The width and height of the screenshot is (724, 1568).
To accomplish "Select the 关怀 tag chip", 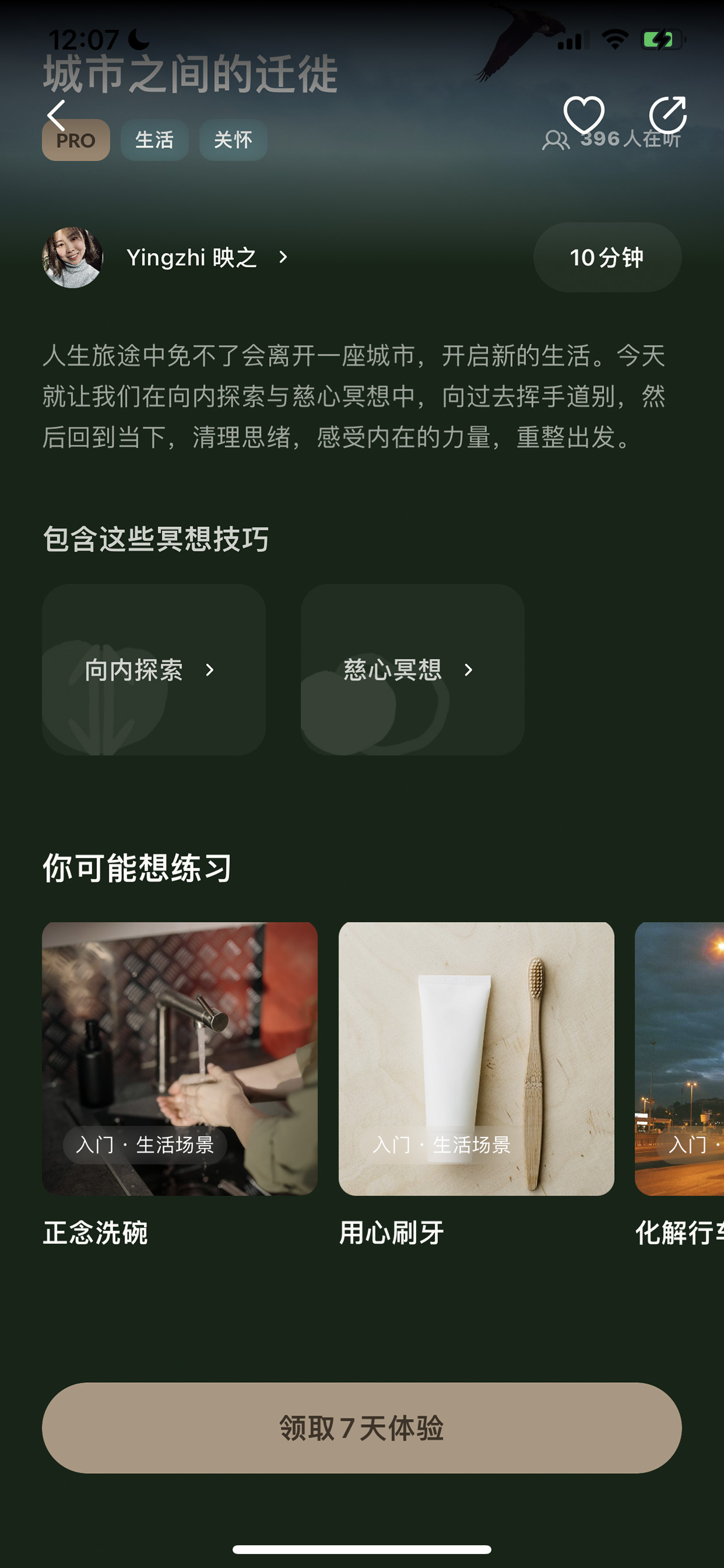I will pos(233,140).
